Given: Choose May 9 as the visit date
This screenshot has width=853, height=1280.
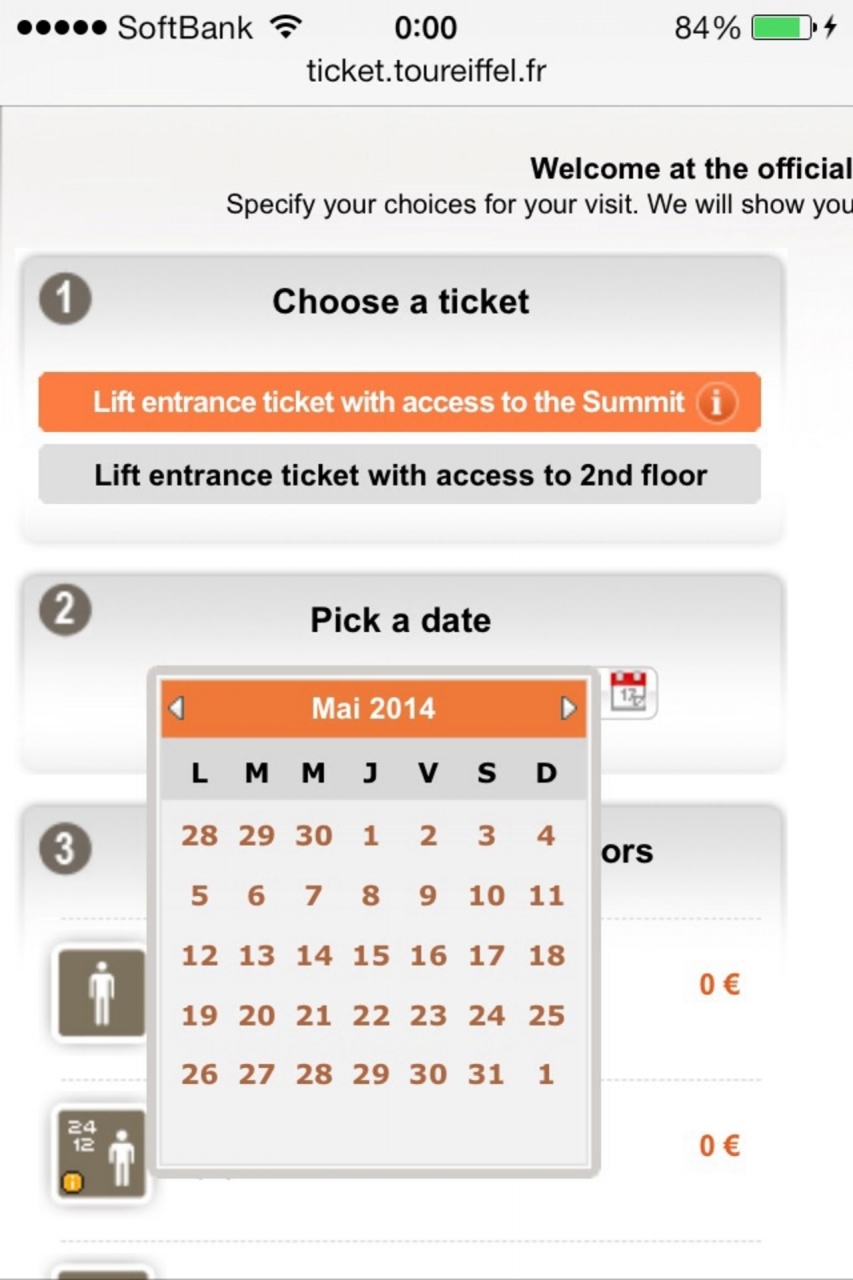Looking at the screenshot, I should (x=428, y=896).
